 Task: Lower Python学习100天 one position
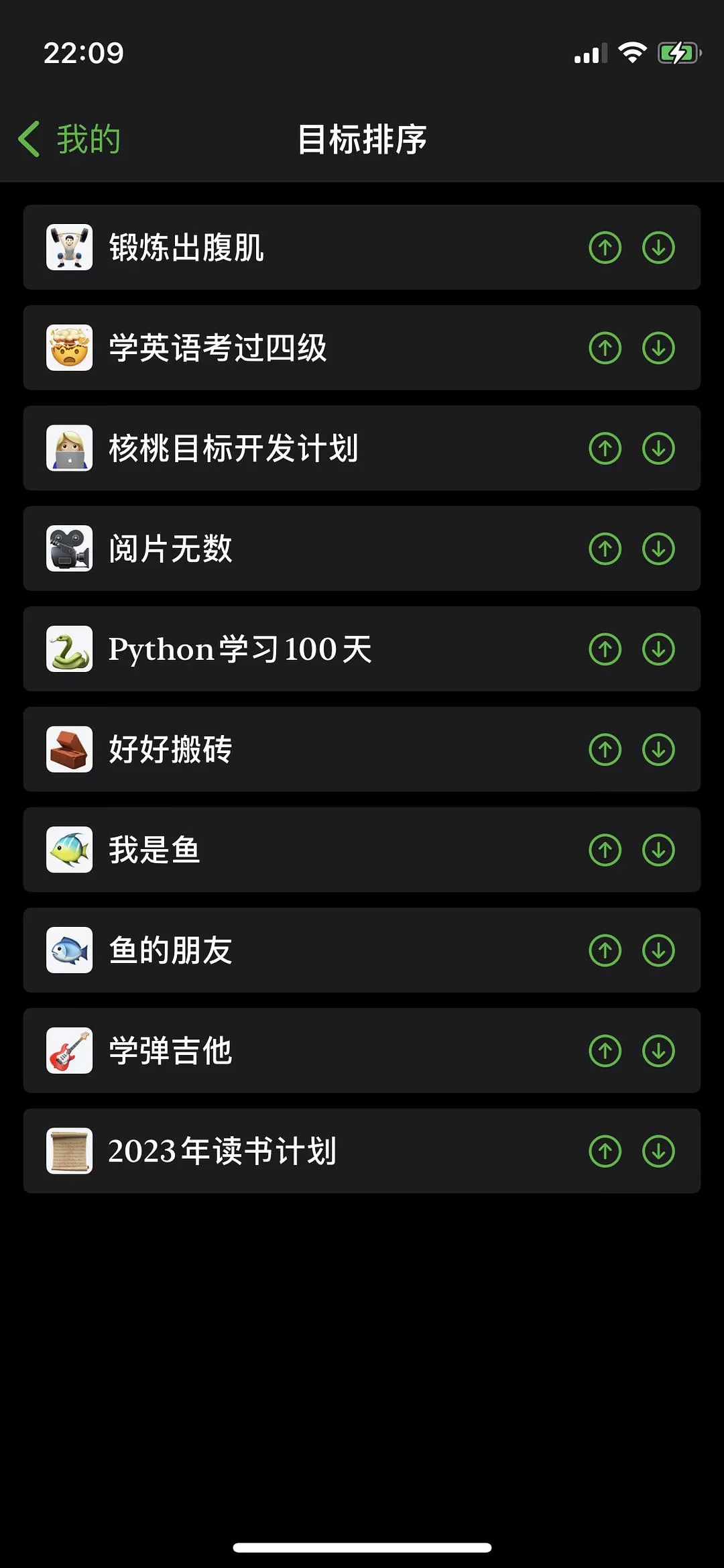(x=658, y=649)
